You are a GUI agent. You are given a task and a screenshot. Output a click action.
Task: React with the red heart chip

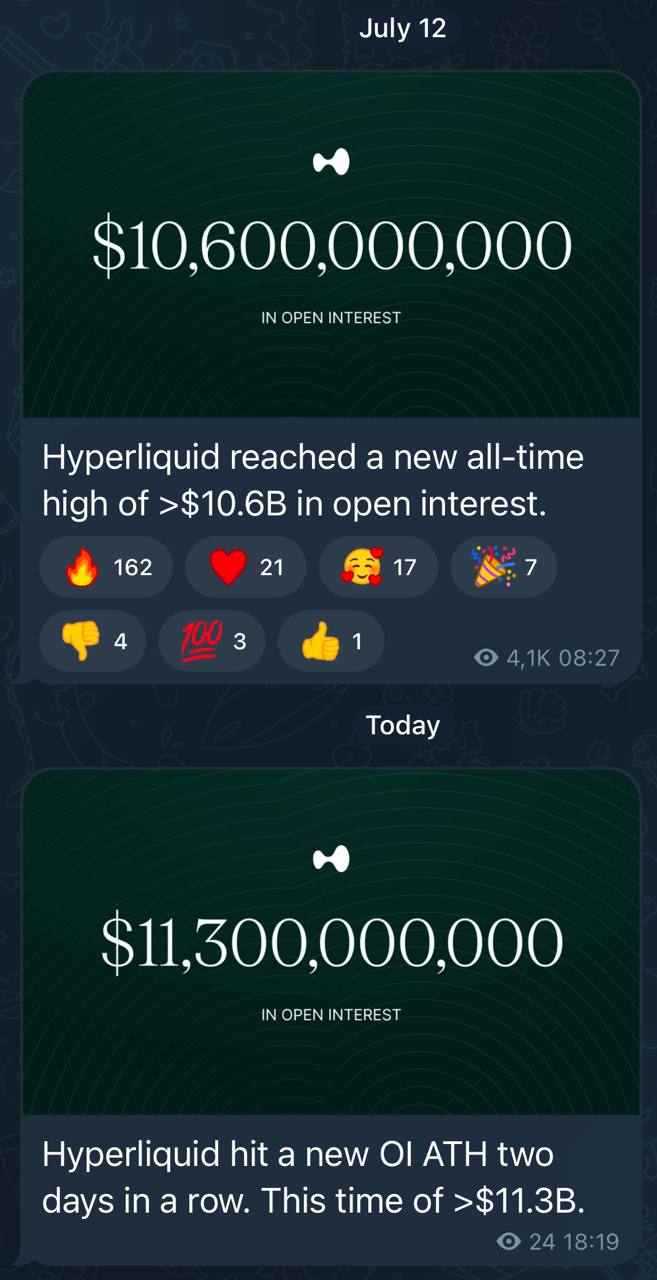click(247, 567)
